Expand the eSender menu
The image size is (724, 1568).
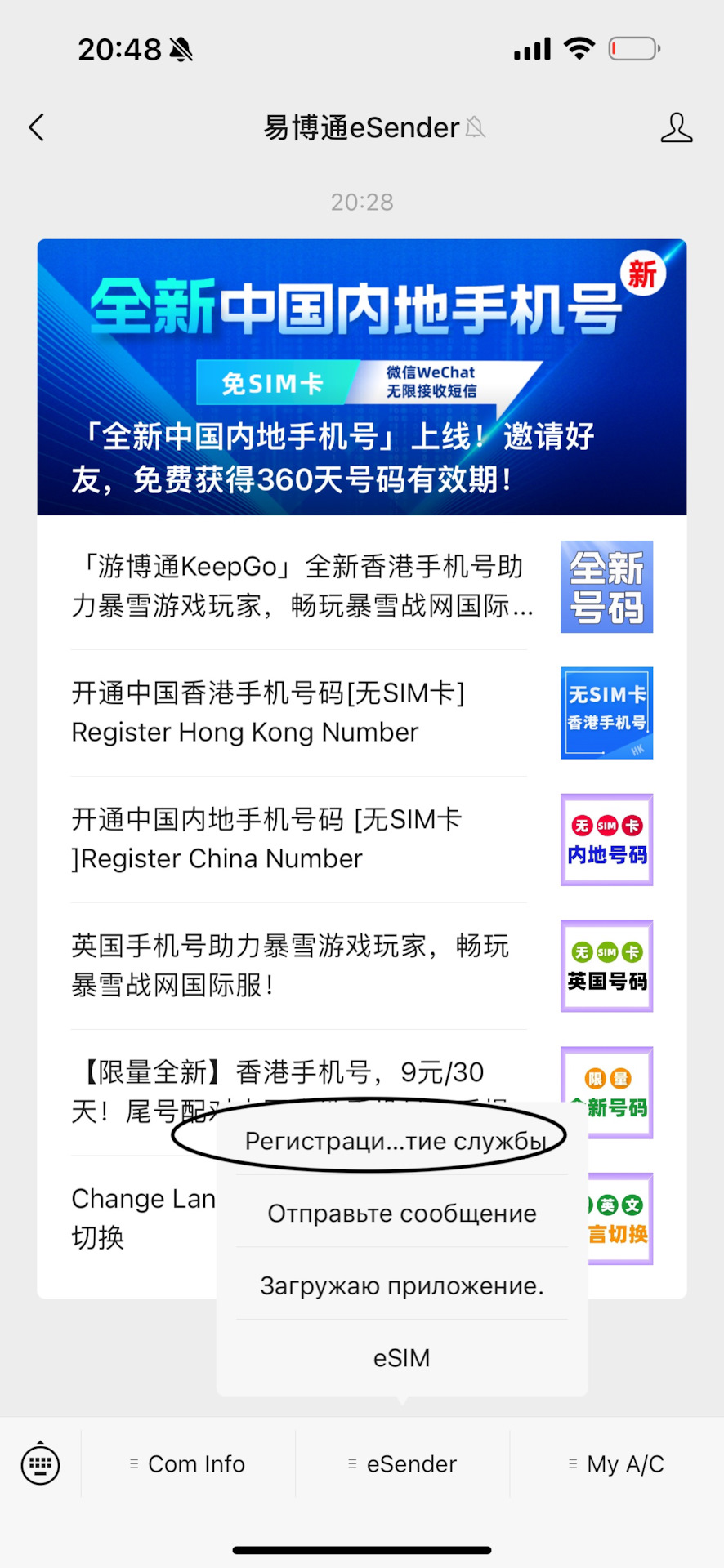[x=402, y=1463]
